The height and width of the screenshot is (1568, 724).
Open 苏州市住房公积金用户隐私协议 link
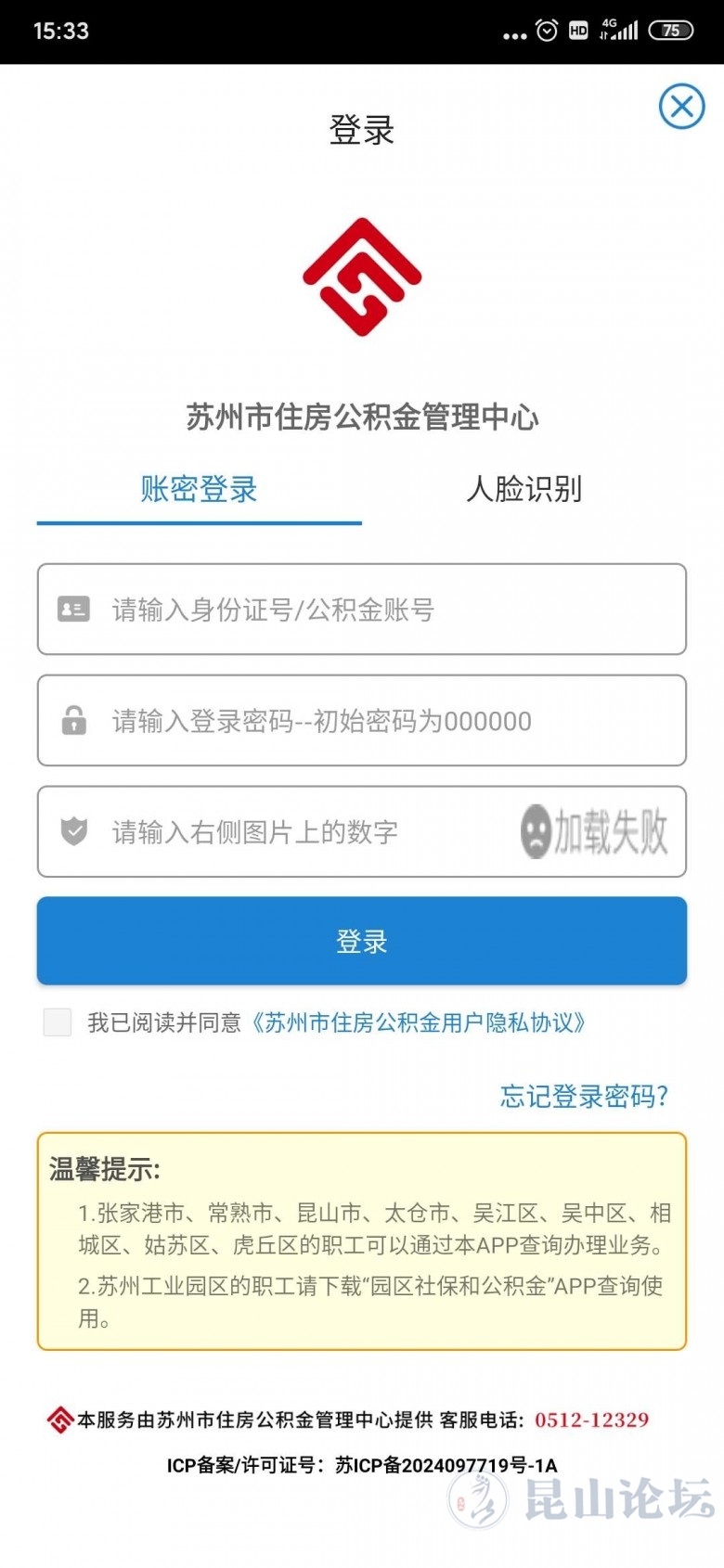(x=420, y=1022)
